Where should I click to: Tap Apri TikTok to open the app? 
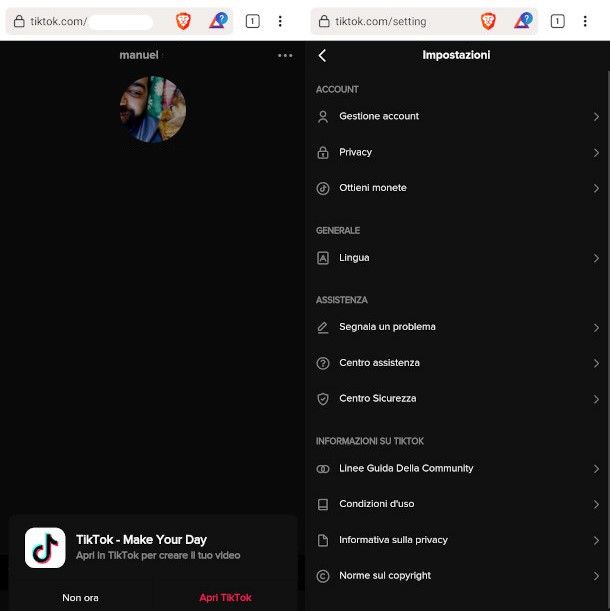(x=225, y=597)
